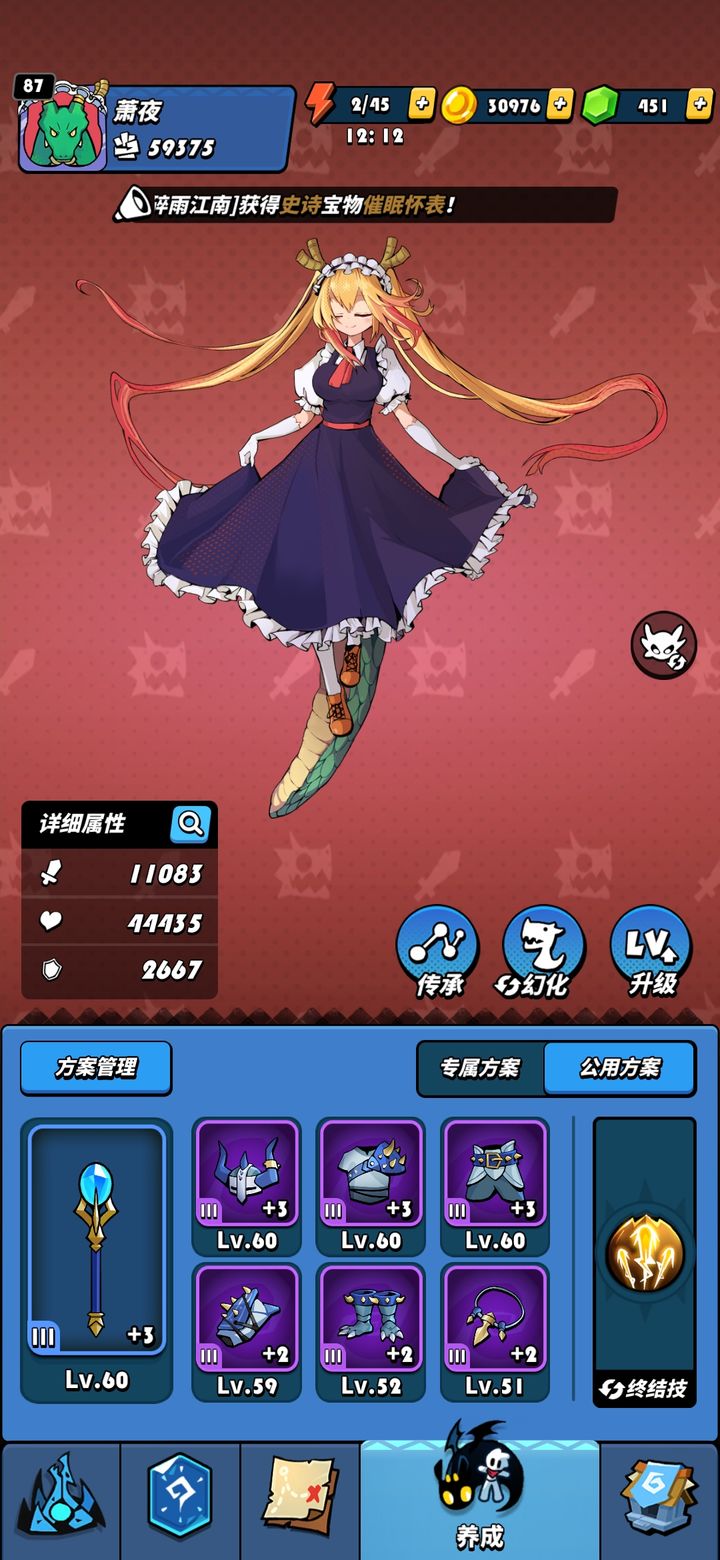Switch to the 公用方案 tab

coord(621,1068)
